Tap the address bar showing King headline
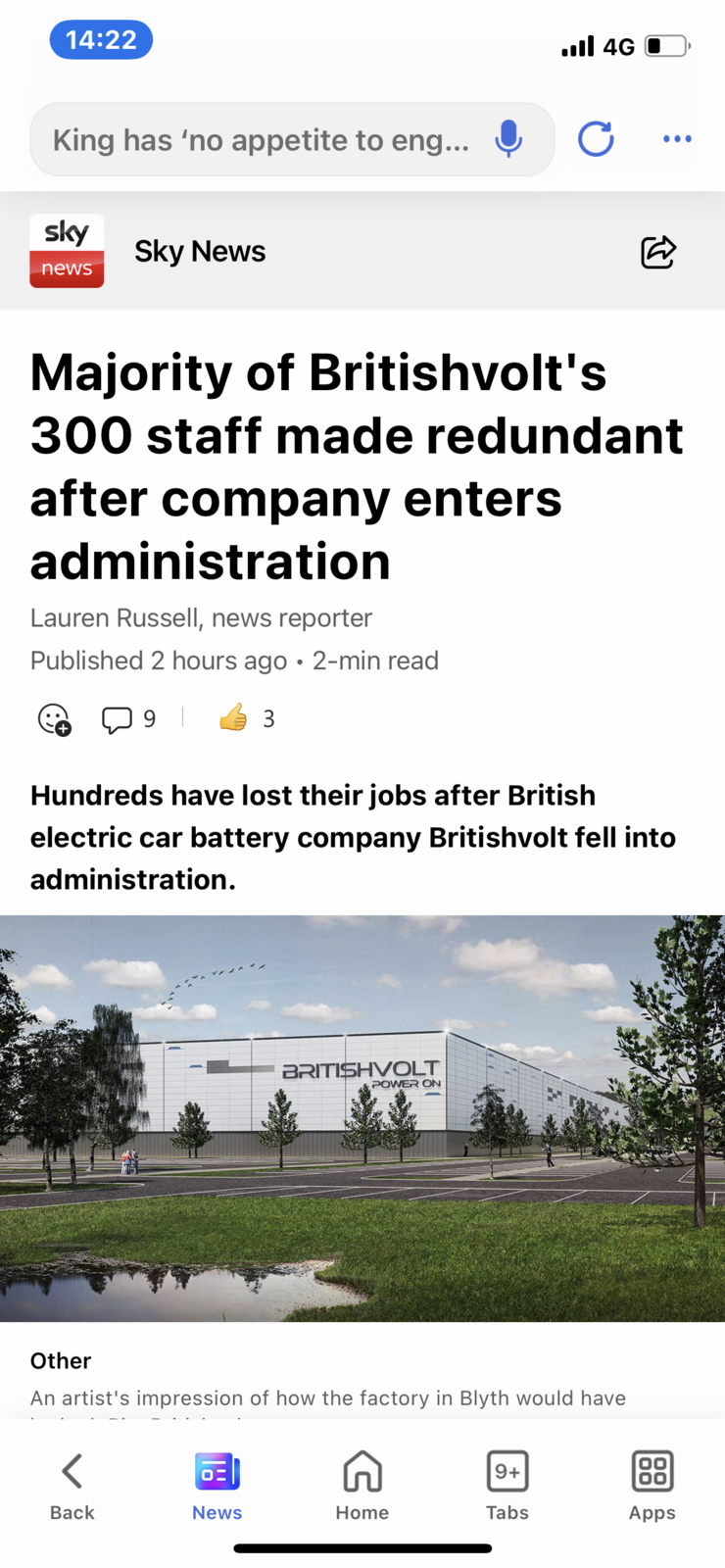 point(260,140)
